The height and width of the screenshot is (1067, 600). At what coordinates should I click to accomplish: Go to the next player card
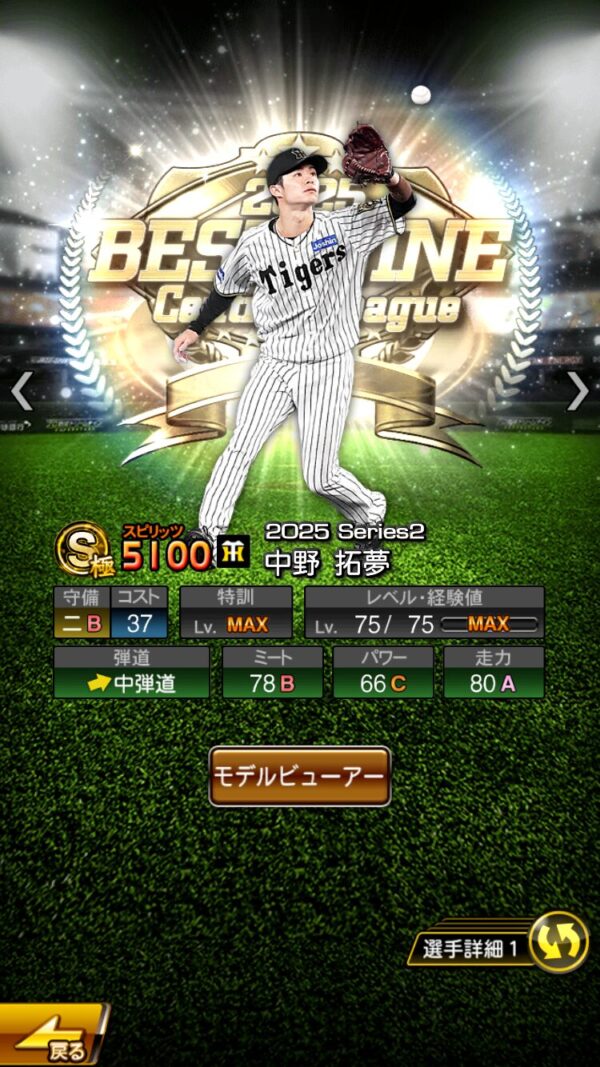(578, 391)
